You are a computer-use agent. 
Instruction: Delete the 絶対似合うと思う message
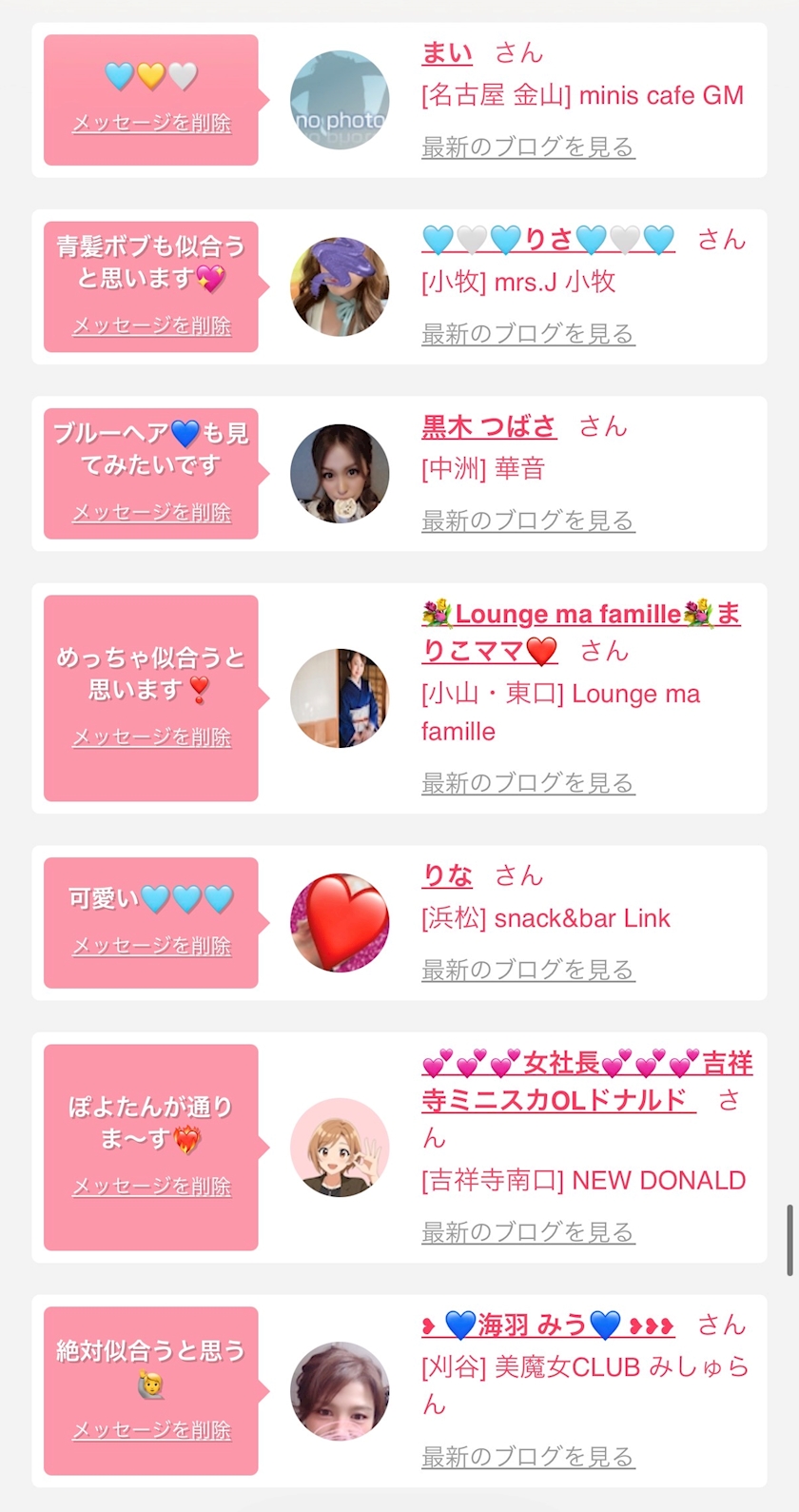pyautogui.click(x=151, y=1430)
